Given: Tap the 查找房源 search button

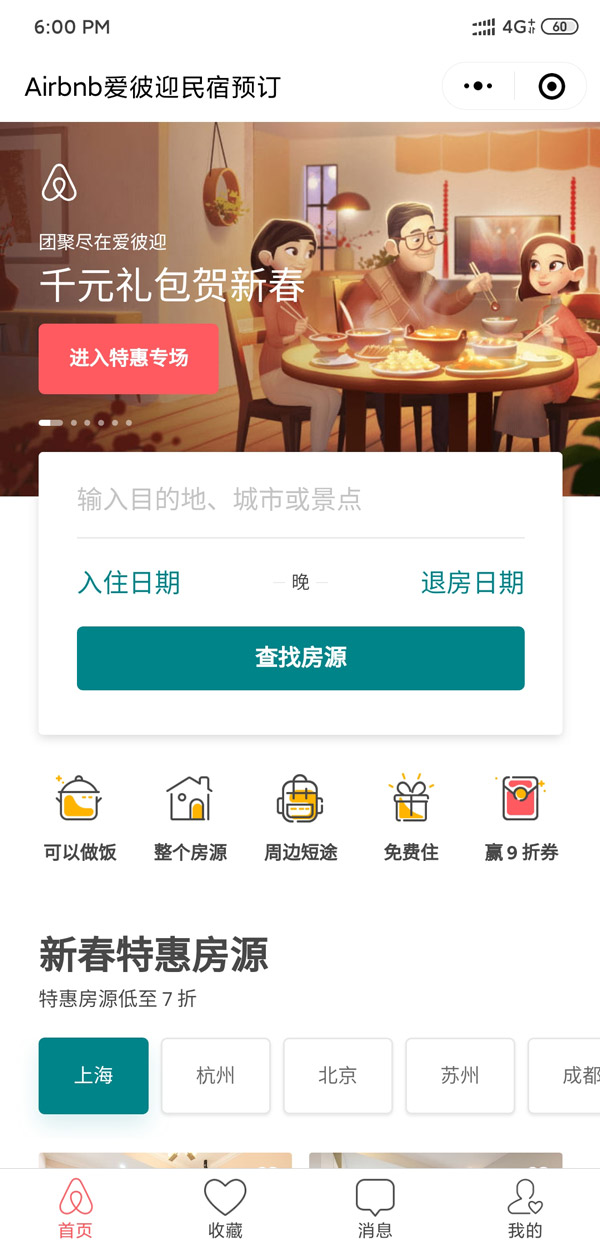Looking at the screenshot, I should coord(300,658).
